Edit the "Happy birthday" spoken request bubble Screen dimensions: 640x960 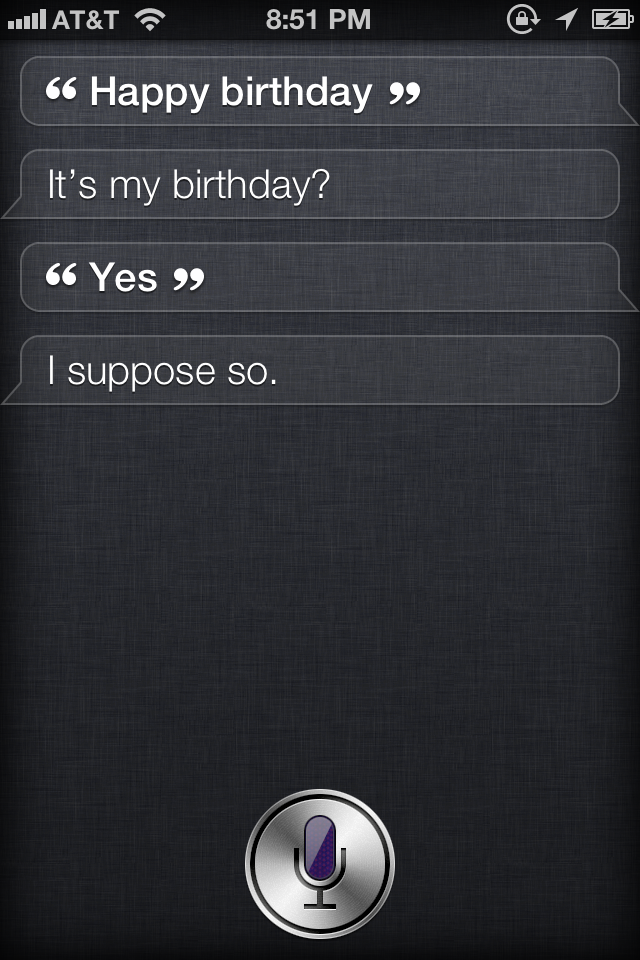[322, 91]
